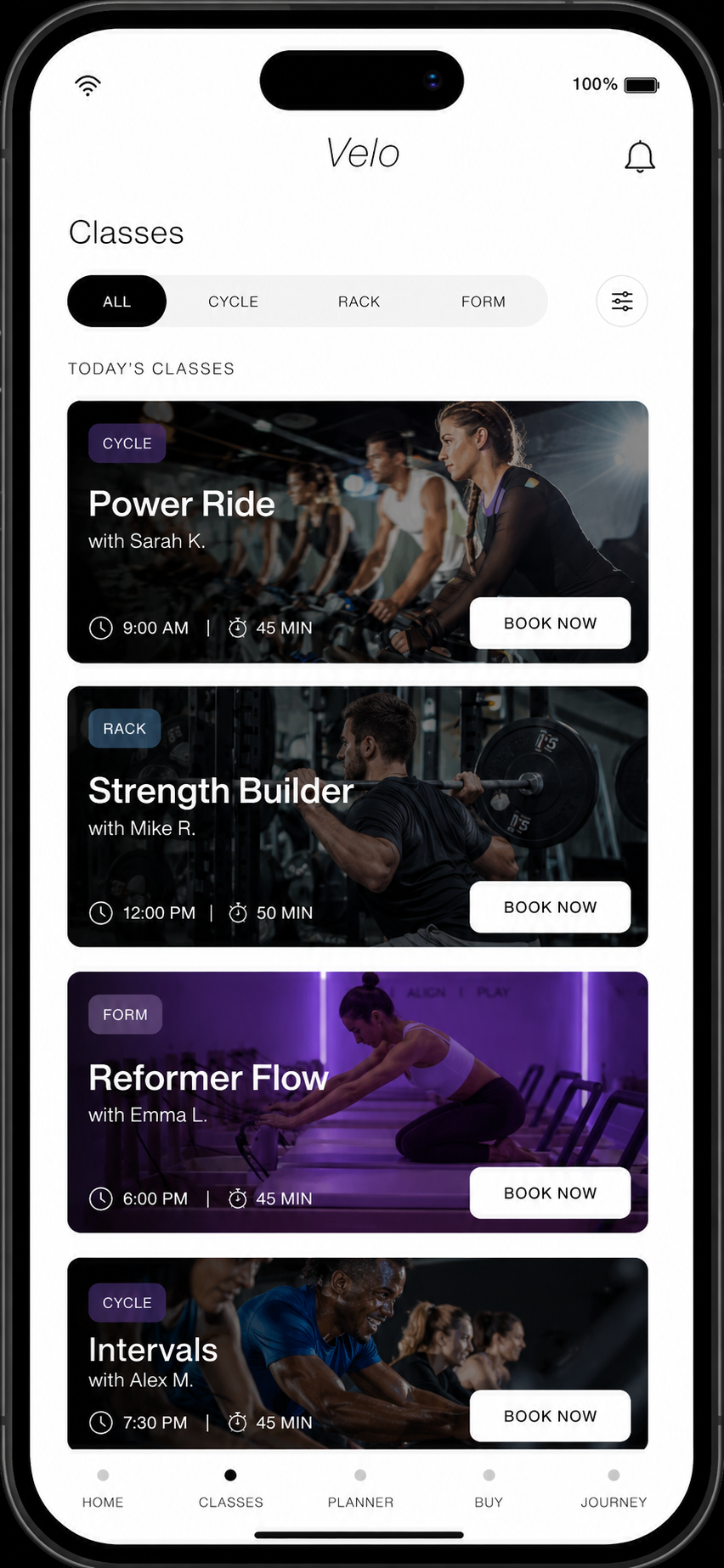Switch to the PLANNER tab
The image size is (724, 1568).
pyautogui.click(x=360, y=1490)
